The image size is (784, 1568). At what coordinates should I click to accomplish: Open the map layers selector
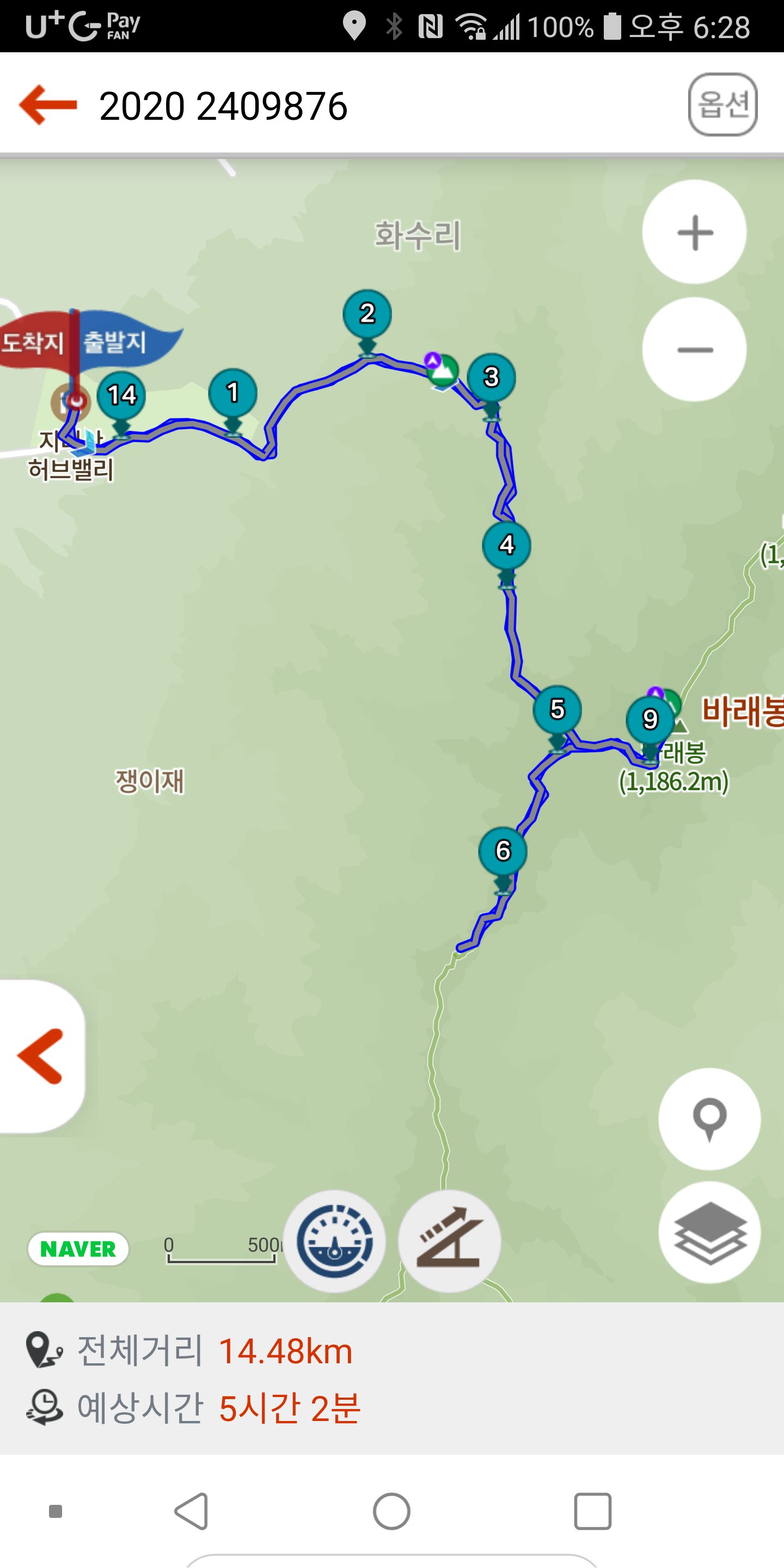(709, 1233)
